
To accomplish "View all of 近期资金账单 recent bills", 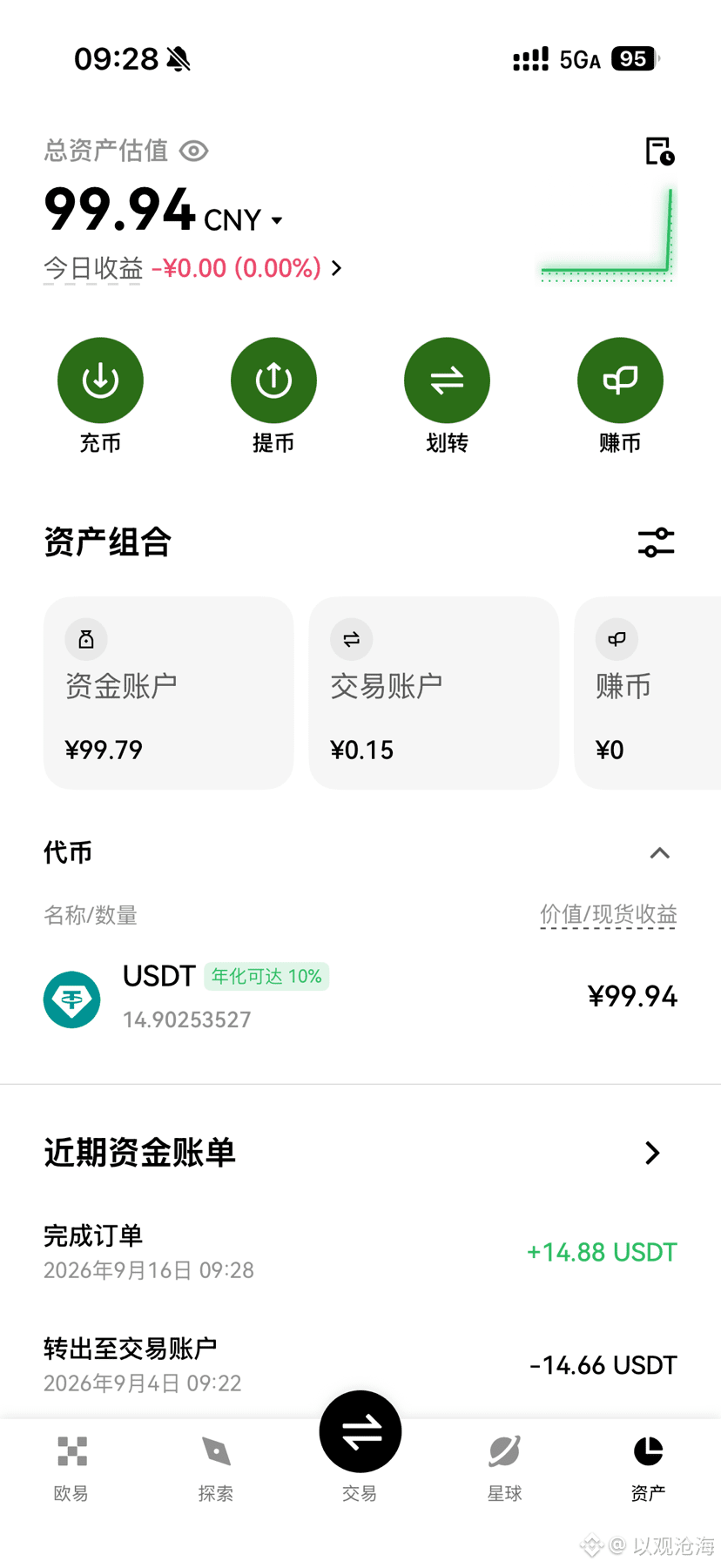I will 652,1153.
